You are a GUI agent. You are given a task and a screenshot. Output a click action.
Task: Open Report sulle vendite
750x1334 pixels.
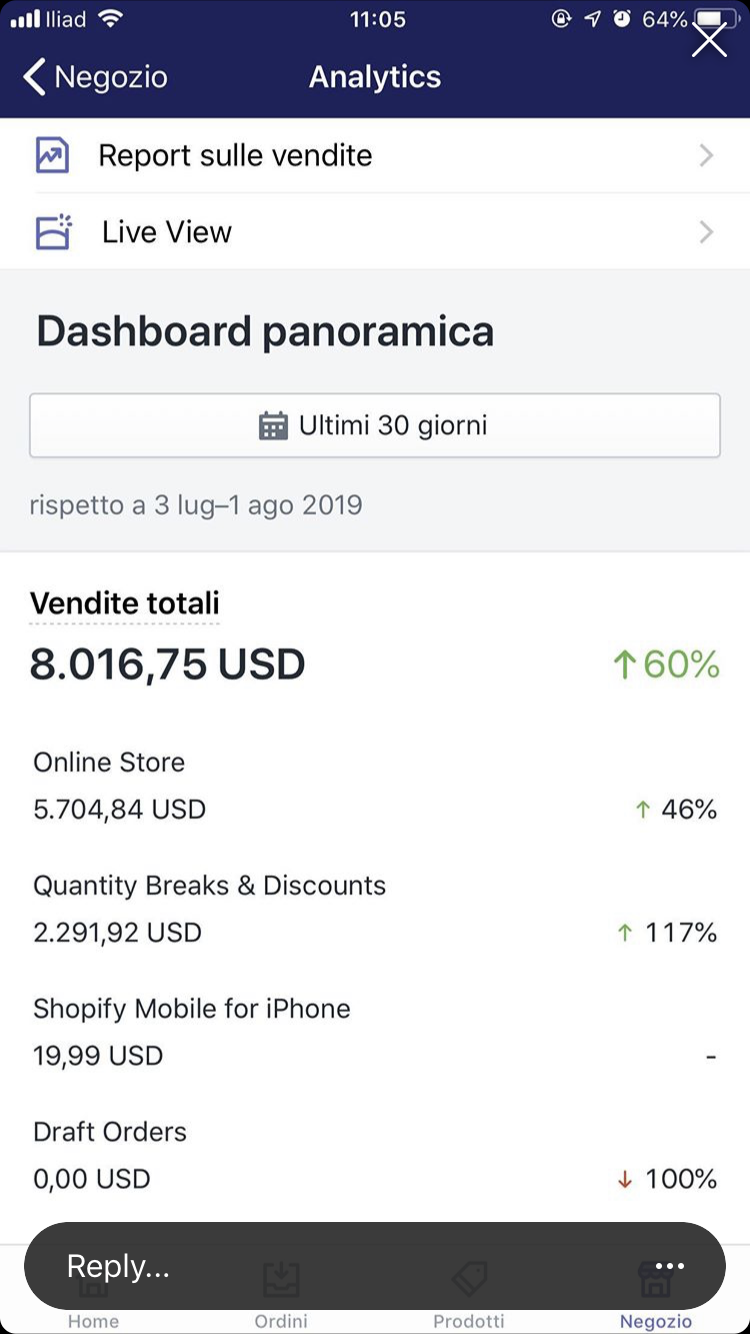point(375,155)
